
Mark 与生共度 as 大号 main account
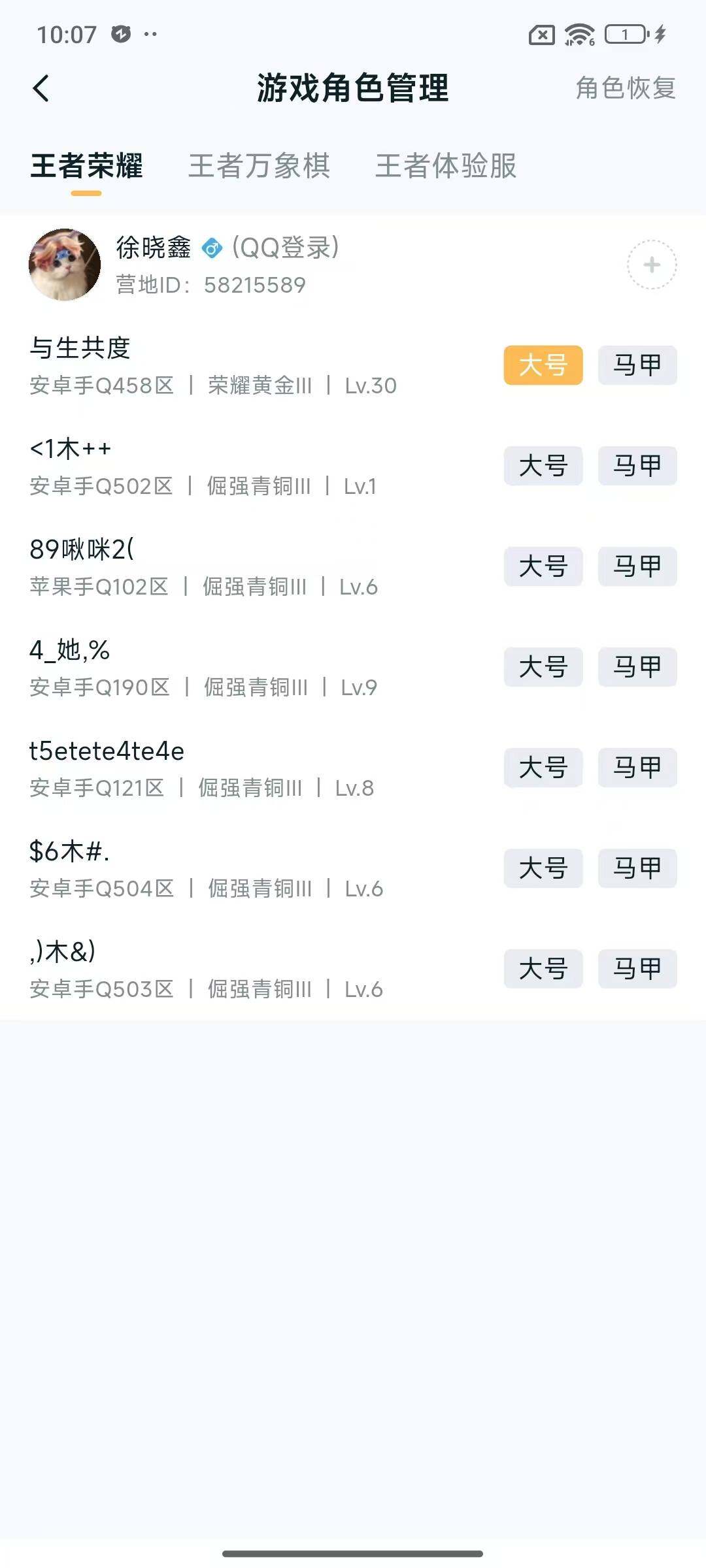pos(544,366)
